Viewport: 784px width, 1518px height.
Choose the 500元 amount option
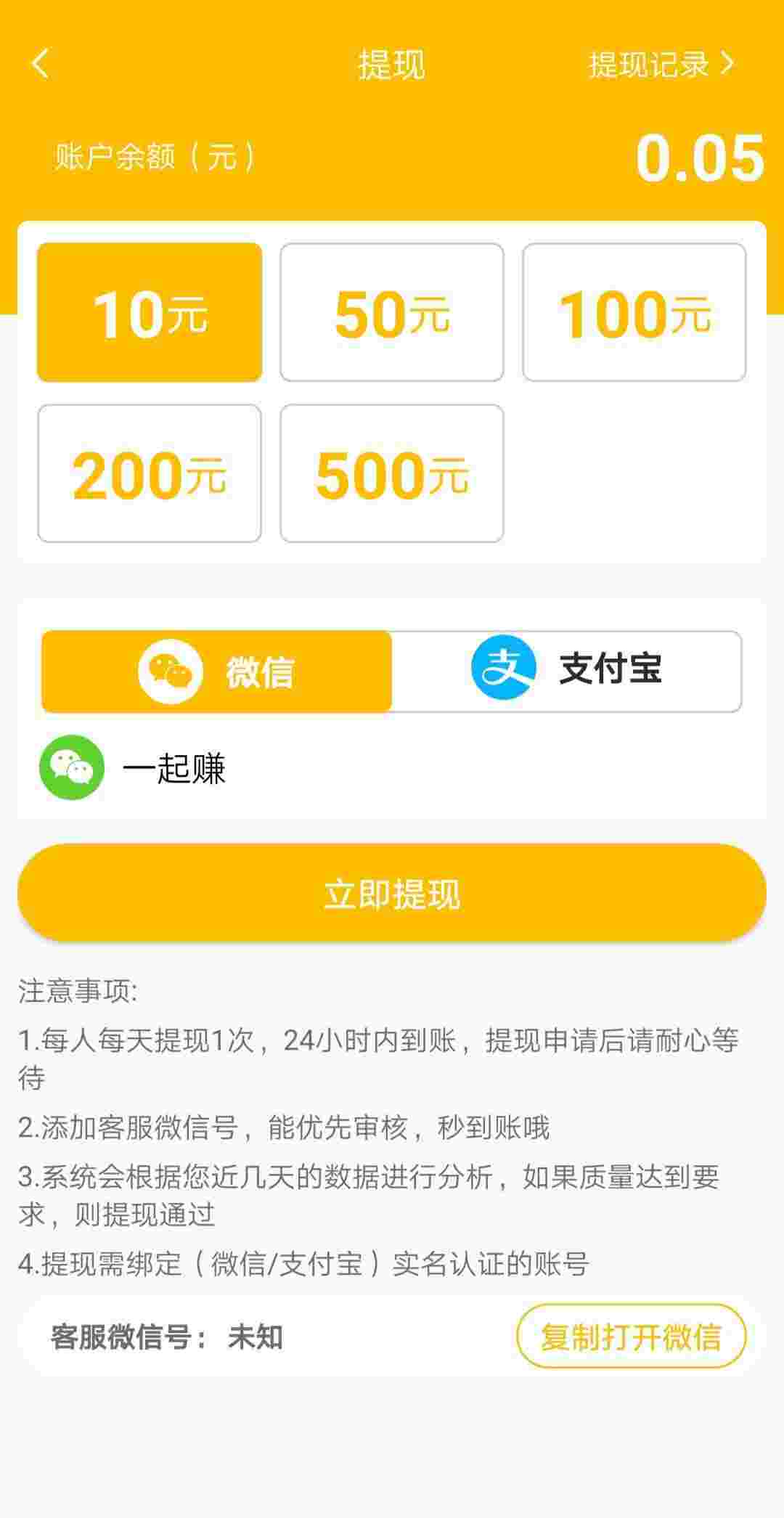[x=392, y=473]
